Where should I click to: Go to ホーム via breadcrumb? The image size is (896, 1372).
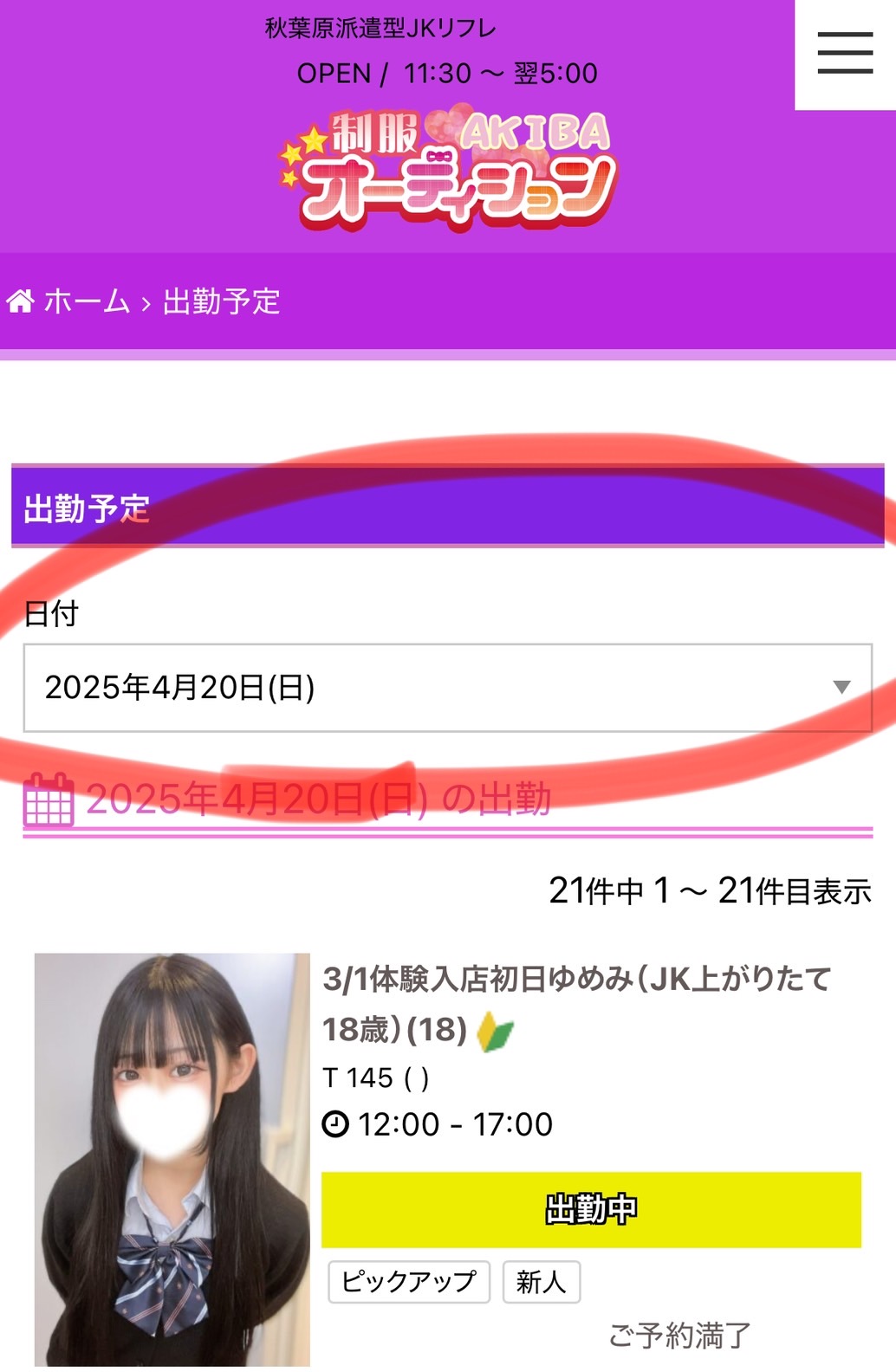point(85,301)
